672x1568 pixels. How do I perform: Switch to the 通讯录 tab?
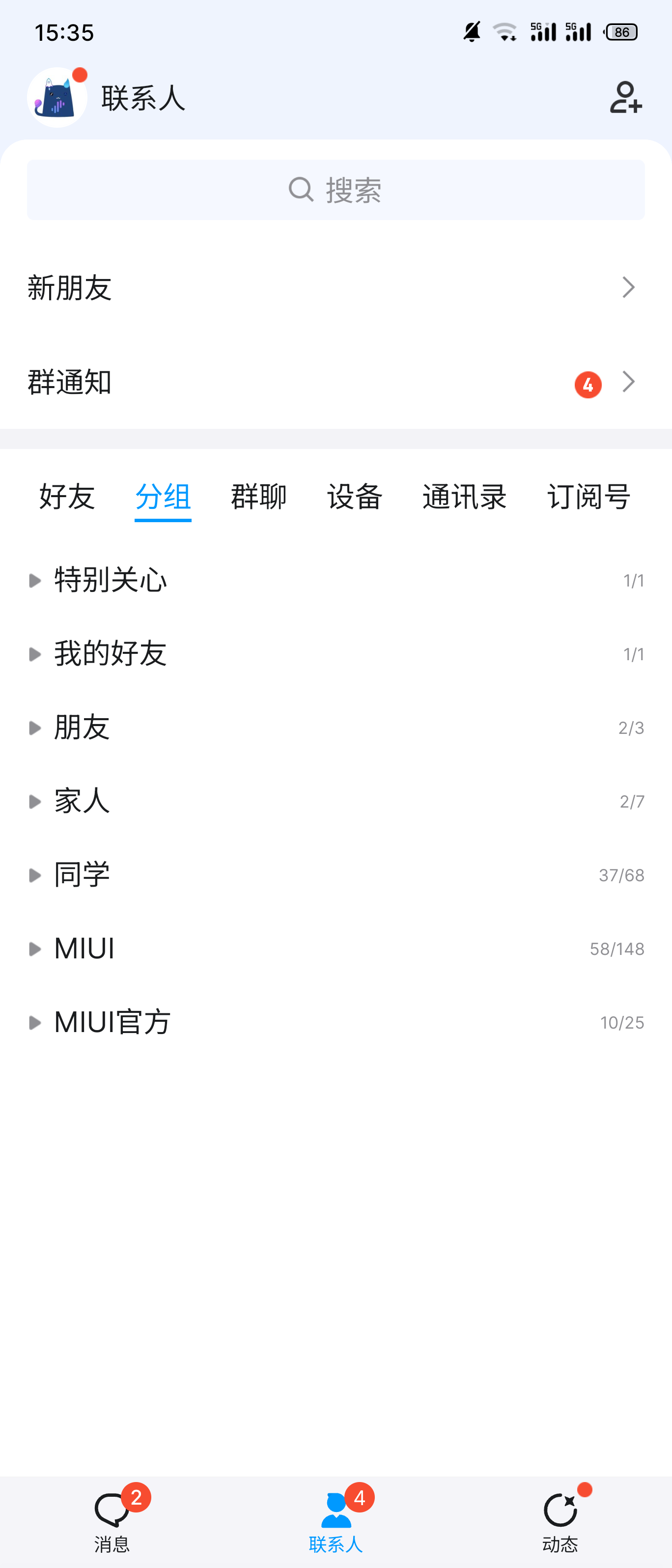[x=464, y=497]
